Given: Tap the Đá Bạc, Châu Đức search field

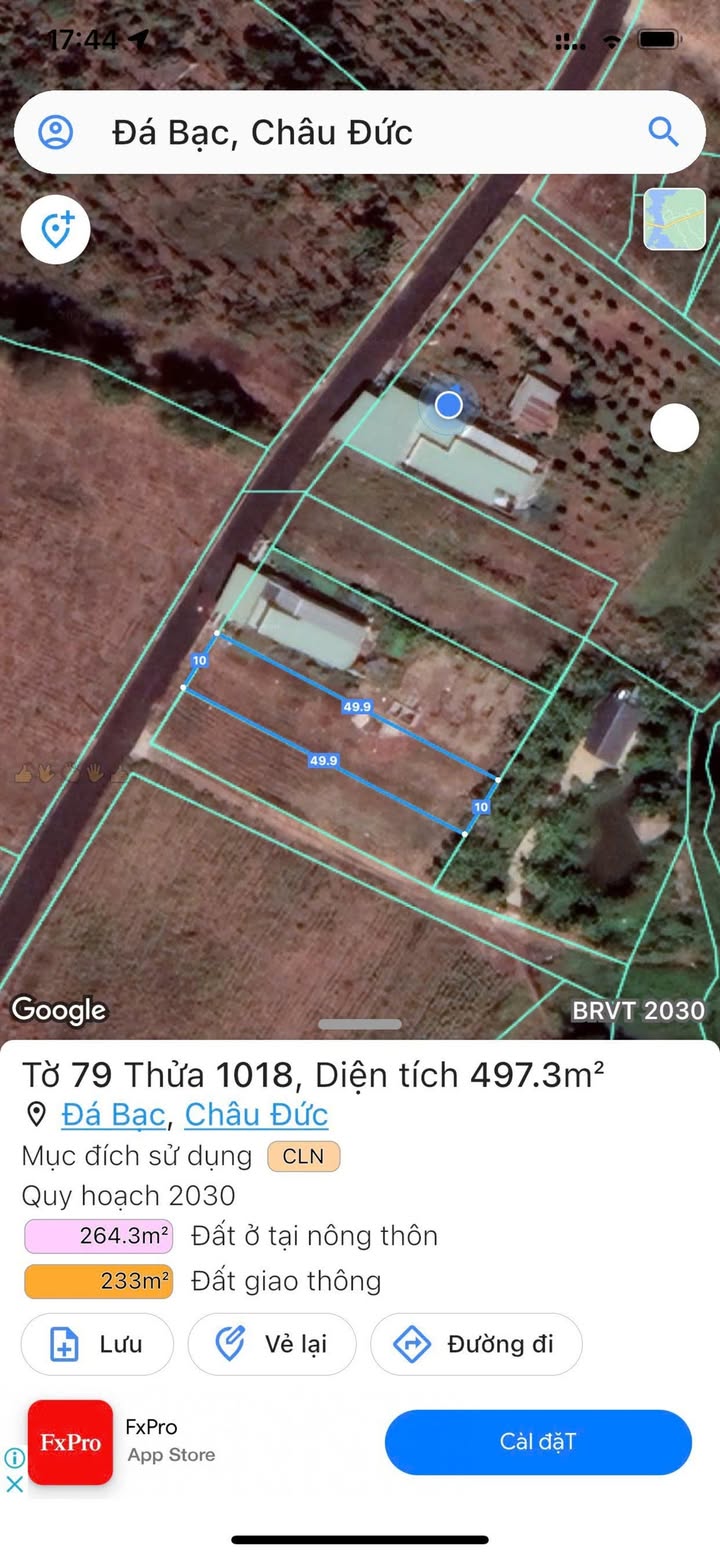Looking at the screenshot, I should click(360, 132).
